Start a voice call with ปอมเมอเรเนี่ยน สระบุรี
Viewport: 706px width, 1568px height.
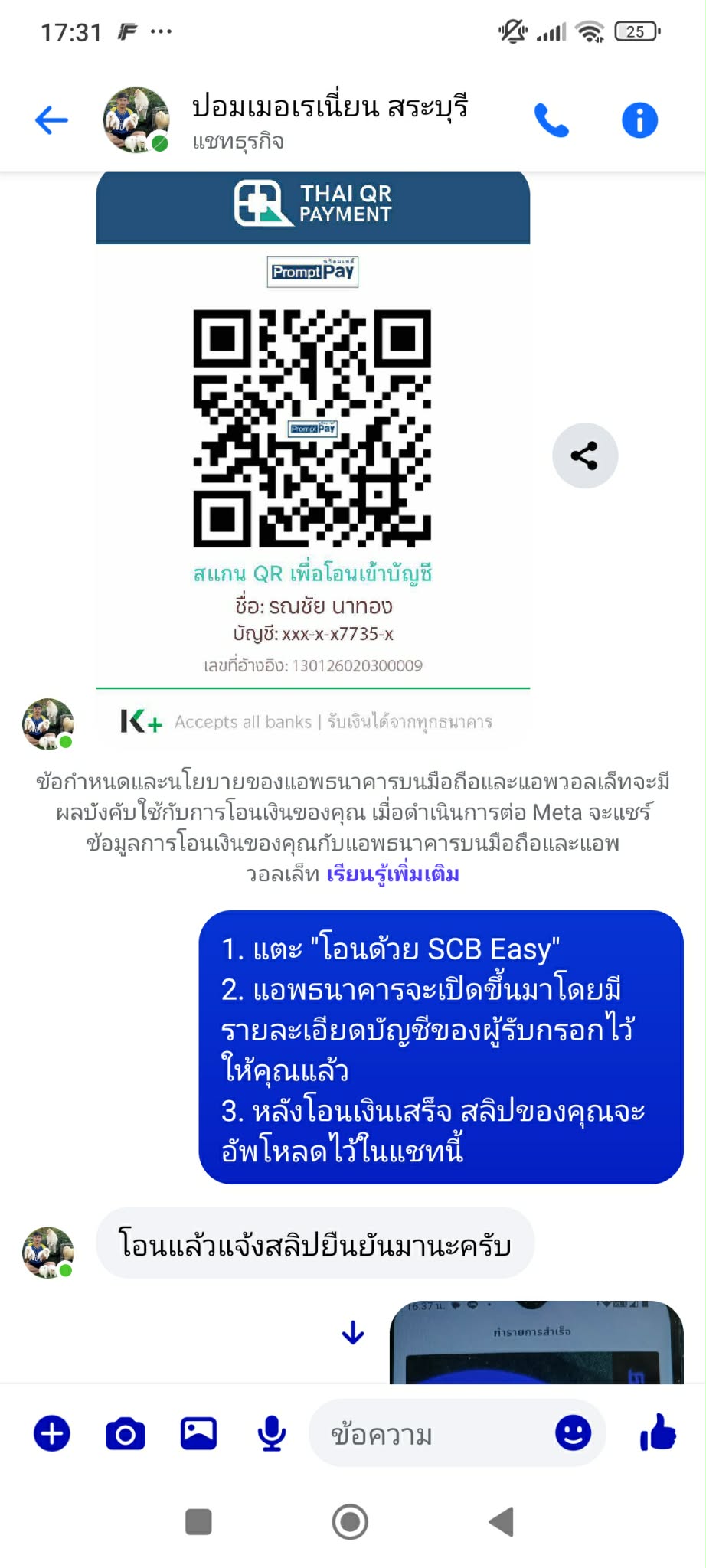coord(551,120)
